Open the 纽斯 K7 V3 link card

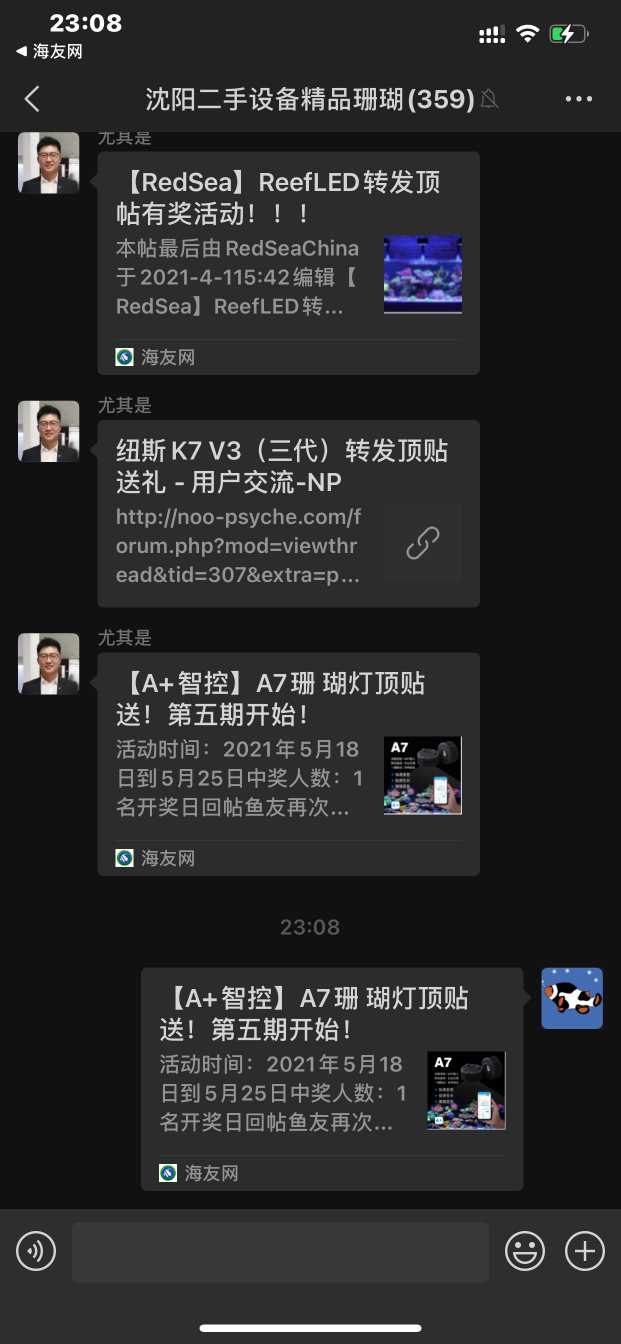point(288,512)
